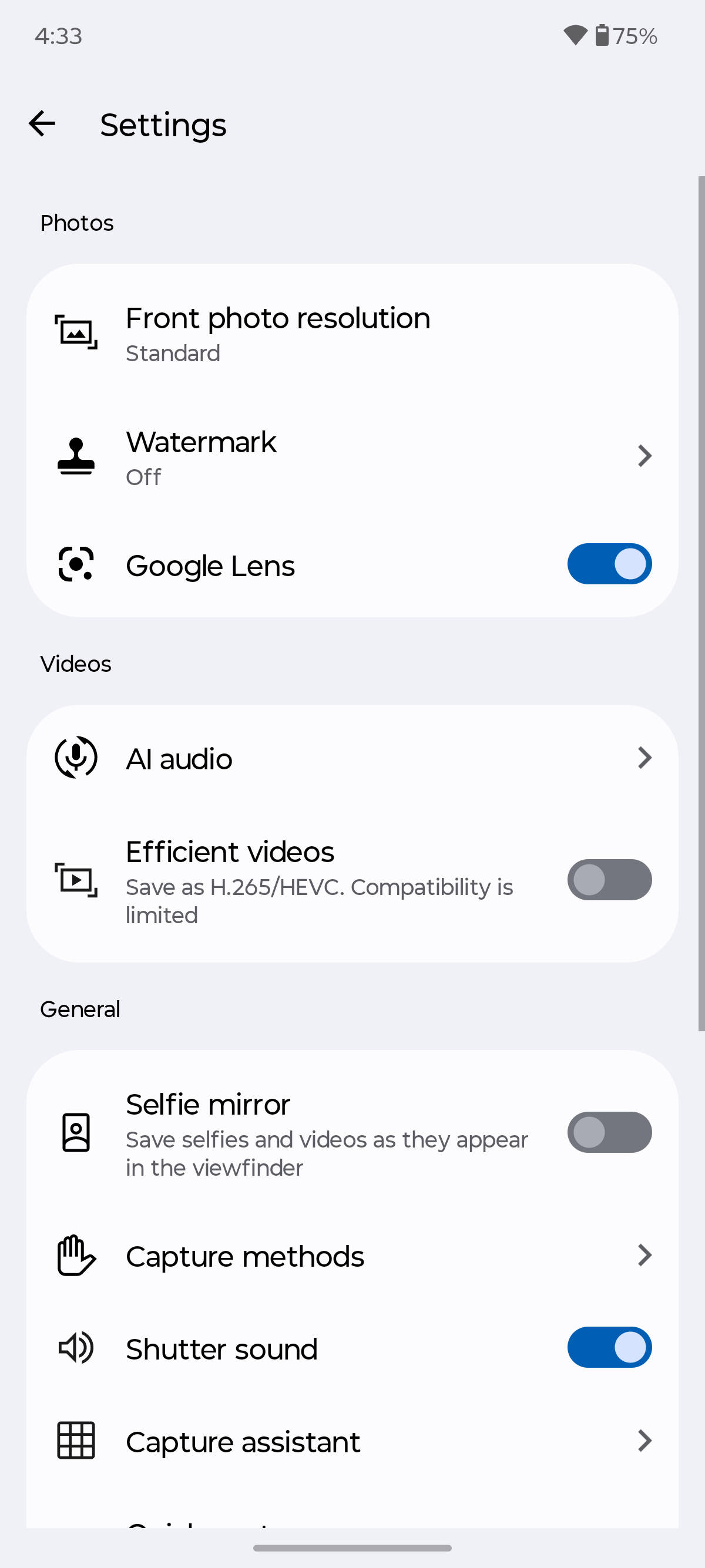
Task: Click the Selfie mirror portrait icon
Action: point(76,1132)
